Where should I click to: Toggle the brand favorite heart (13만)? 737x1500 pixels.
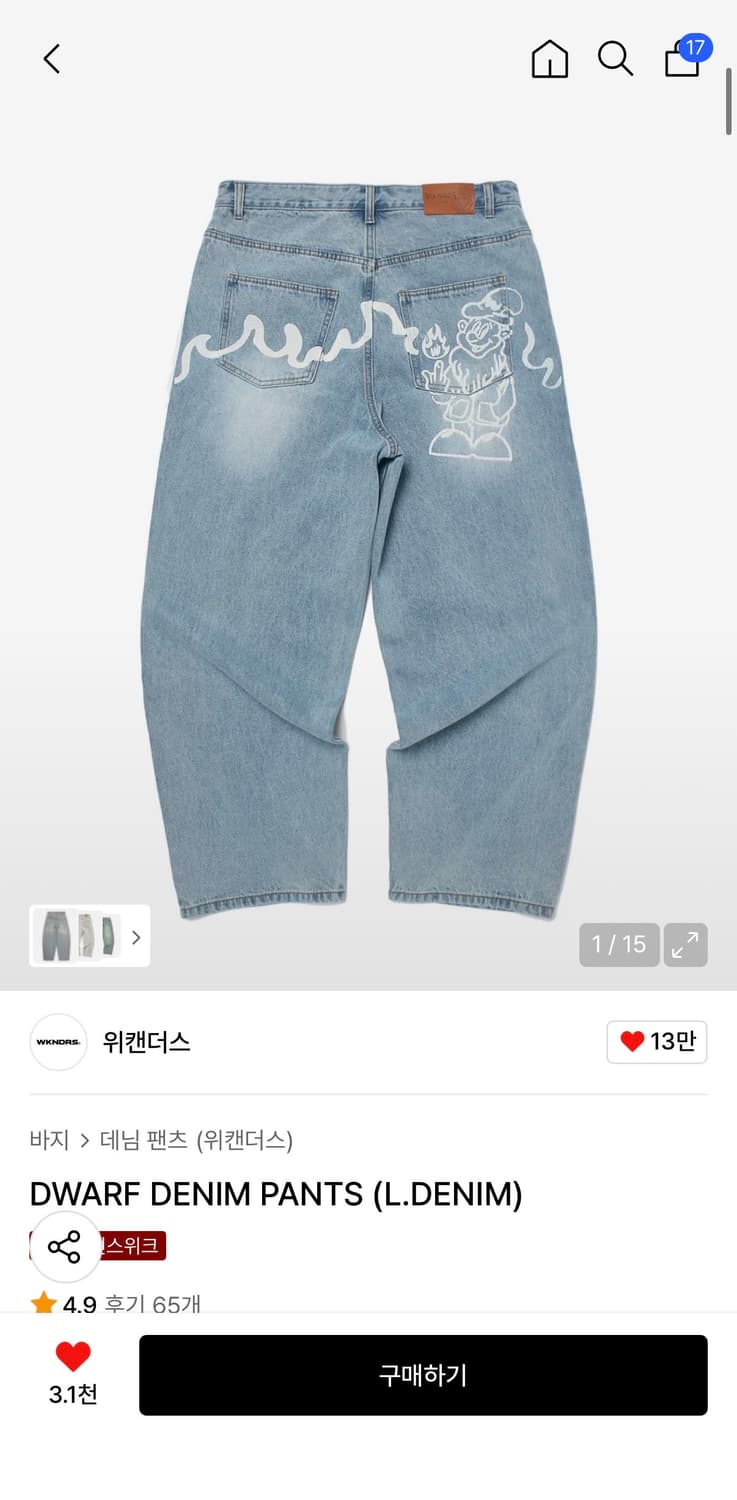point(657,1042)
